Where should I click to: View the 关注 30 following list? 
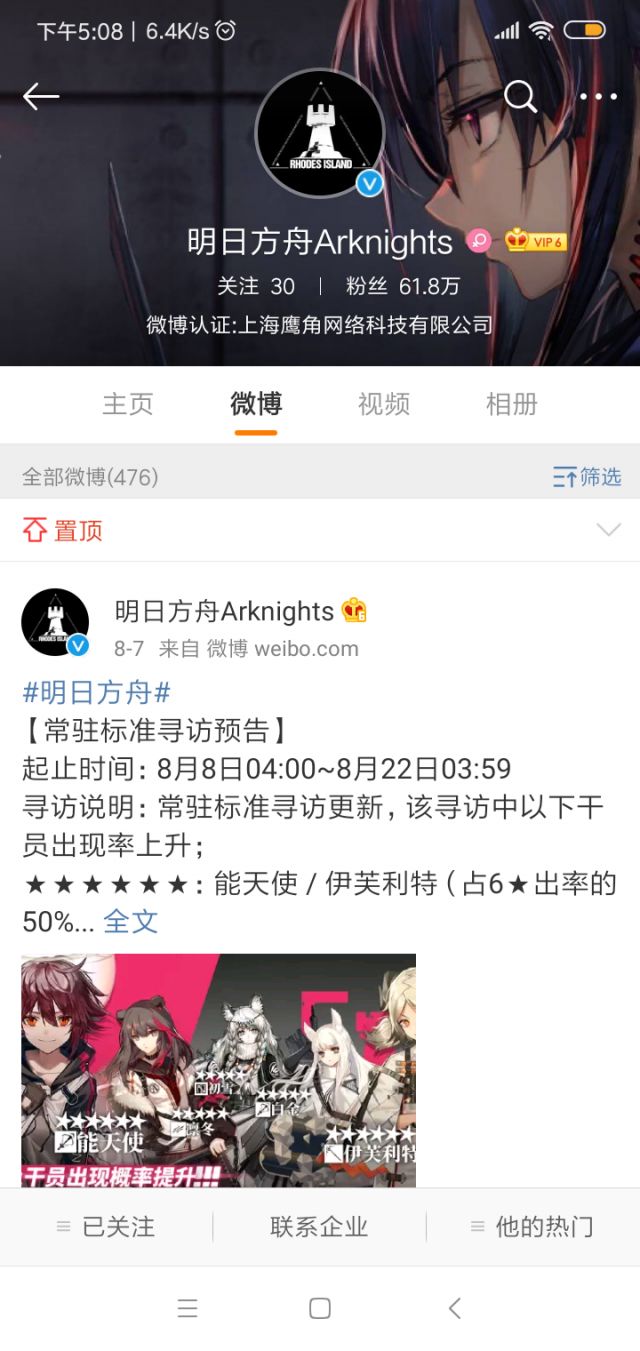point(256,286)
